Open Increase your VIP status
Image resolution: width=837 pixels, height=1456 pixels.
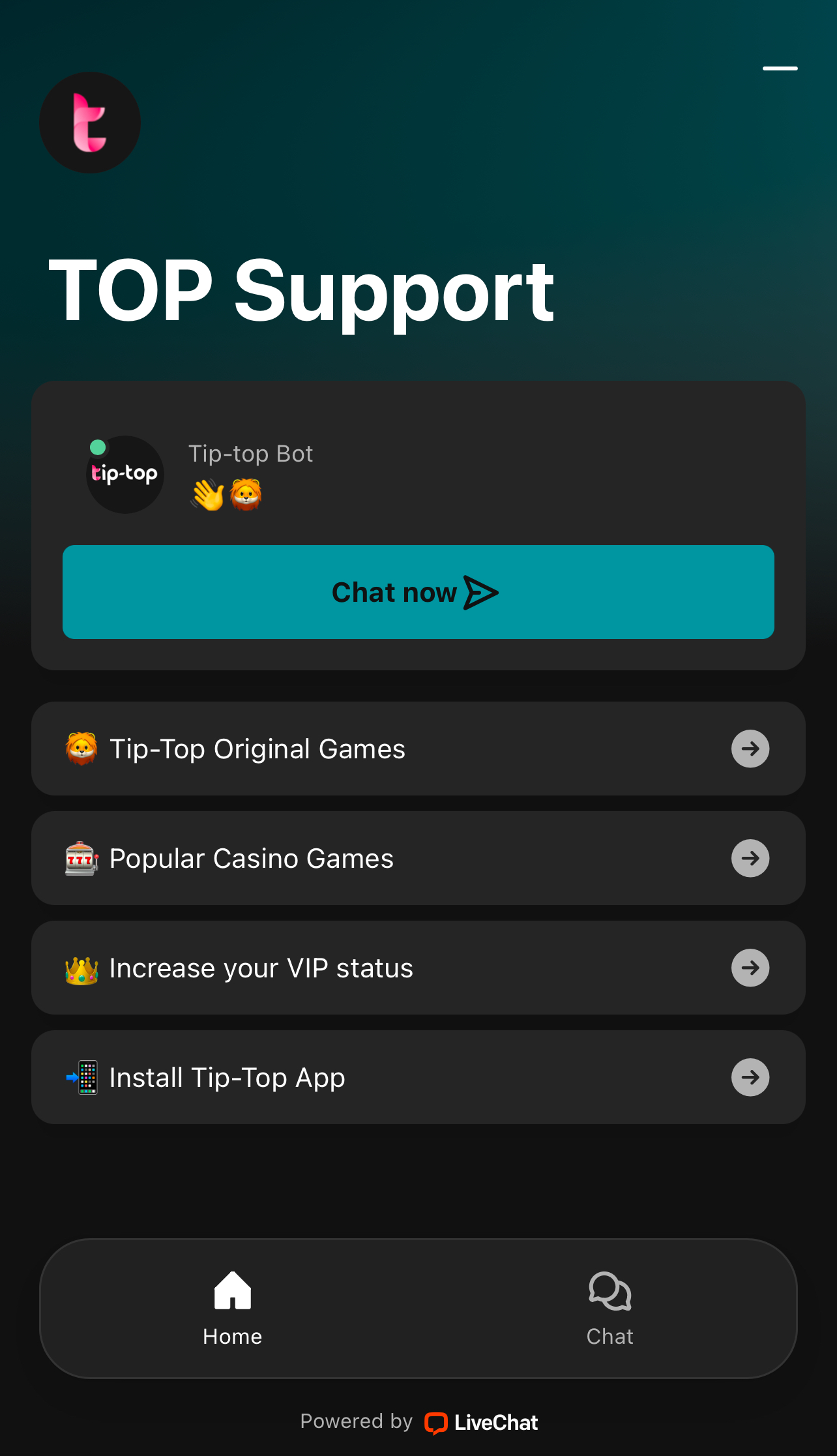[418, 968]
